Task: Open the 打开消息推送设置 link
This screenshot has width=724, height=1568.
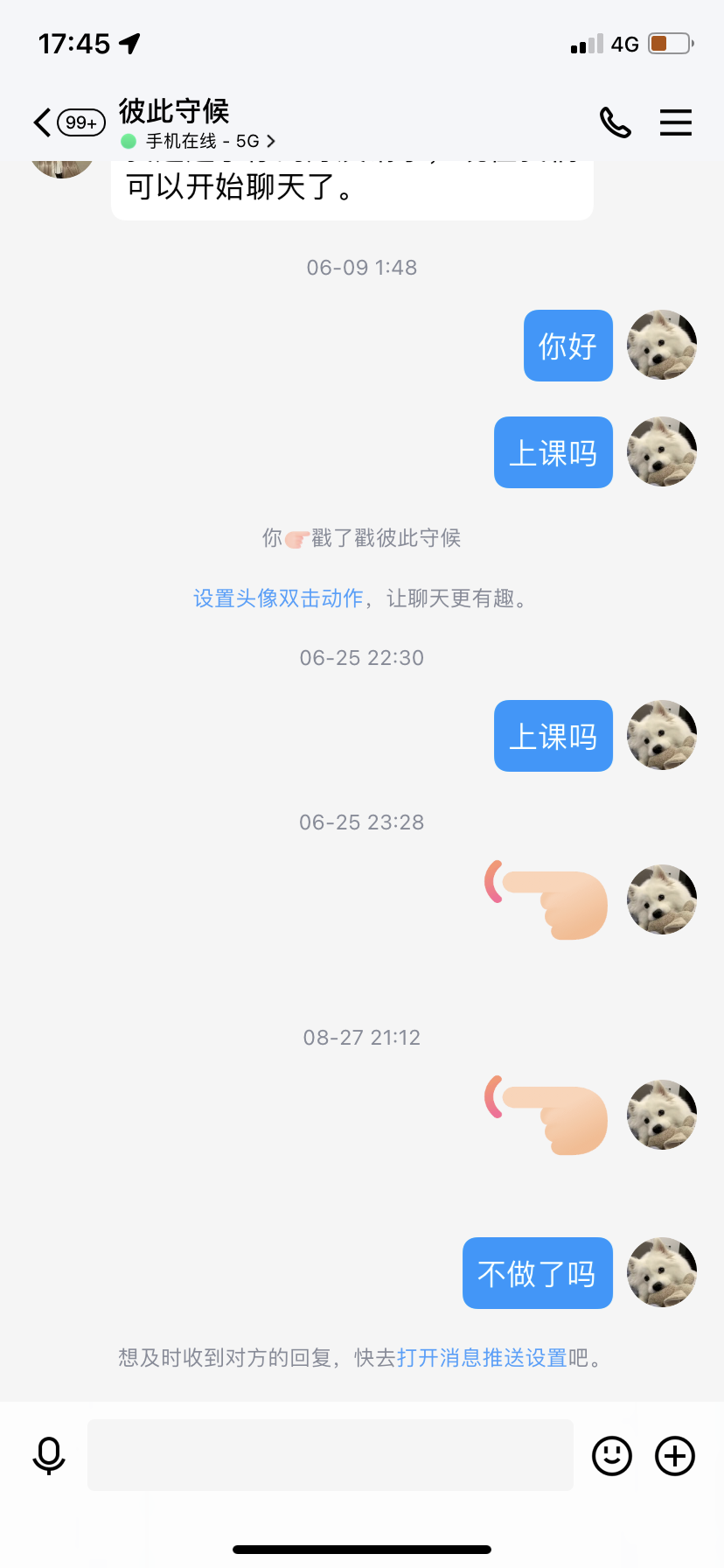Action: click(x=482, y=1358)
